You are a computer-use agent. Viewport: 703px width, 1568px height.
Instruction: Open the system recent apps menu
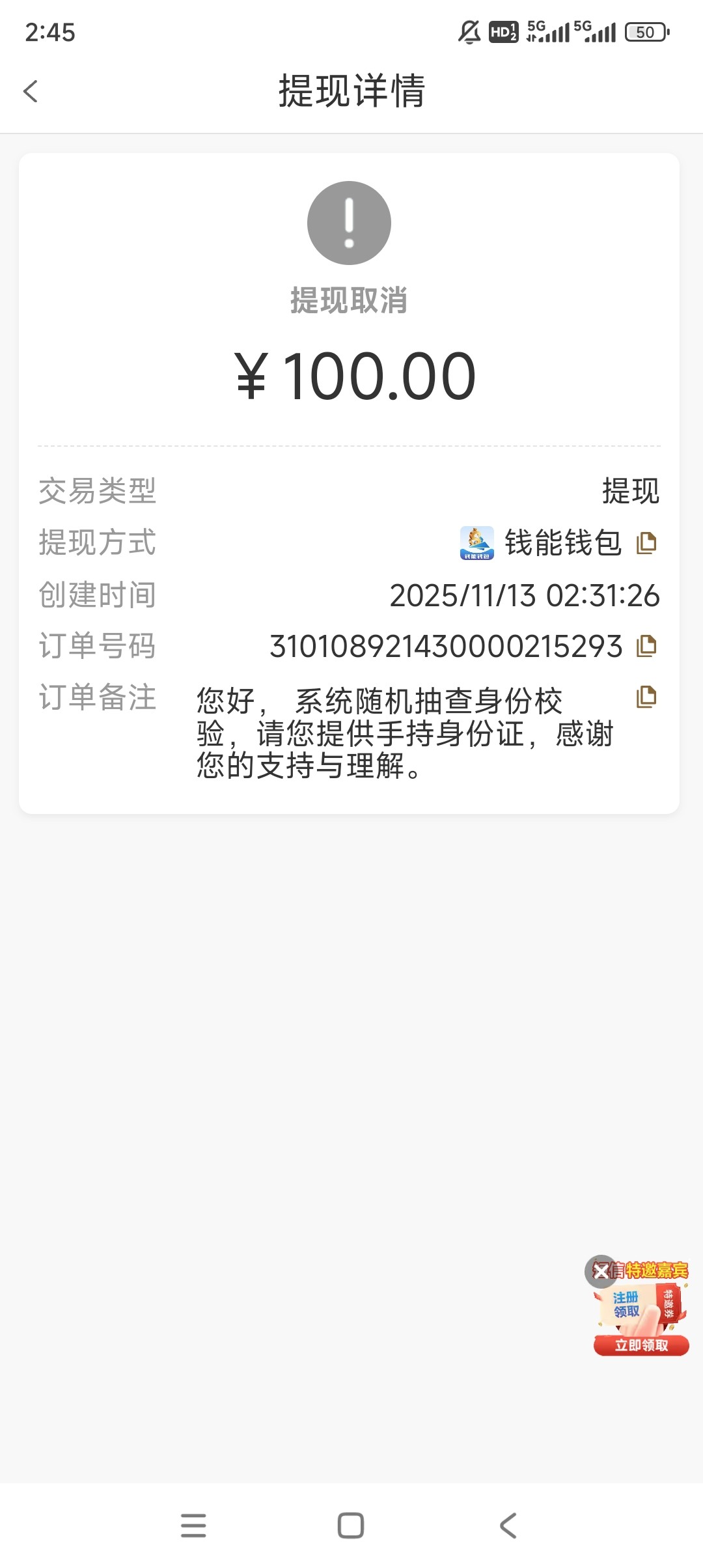(193, 1525)
